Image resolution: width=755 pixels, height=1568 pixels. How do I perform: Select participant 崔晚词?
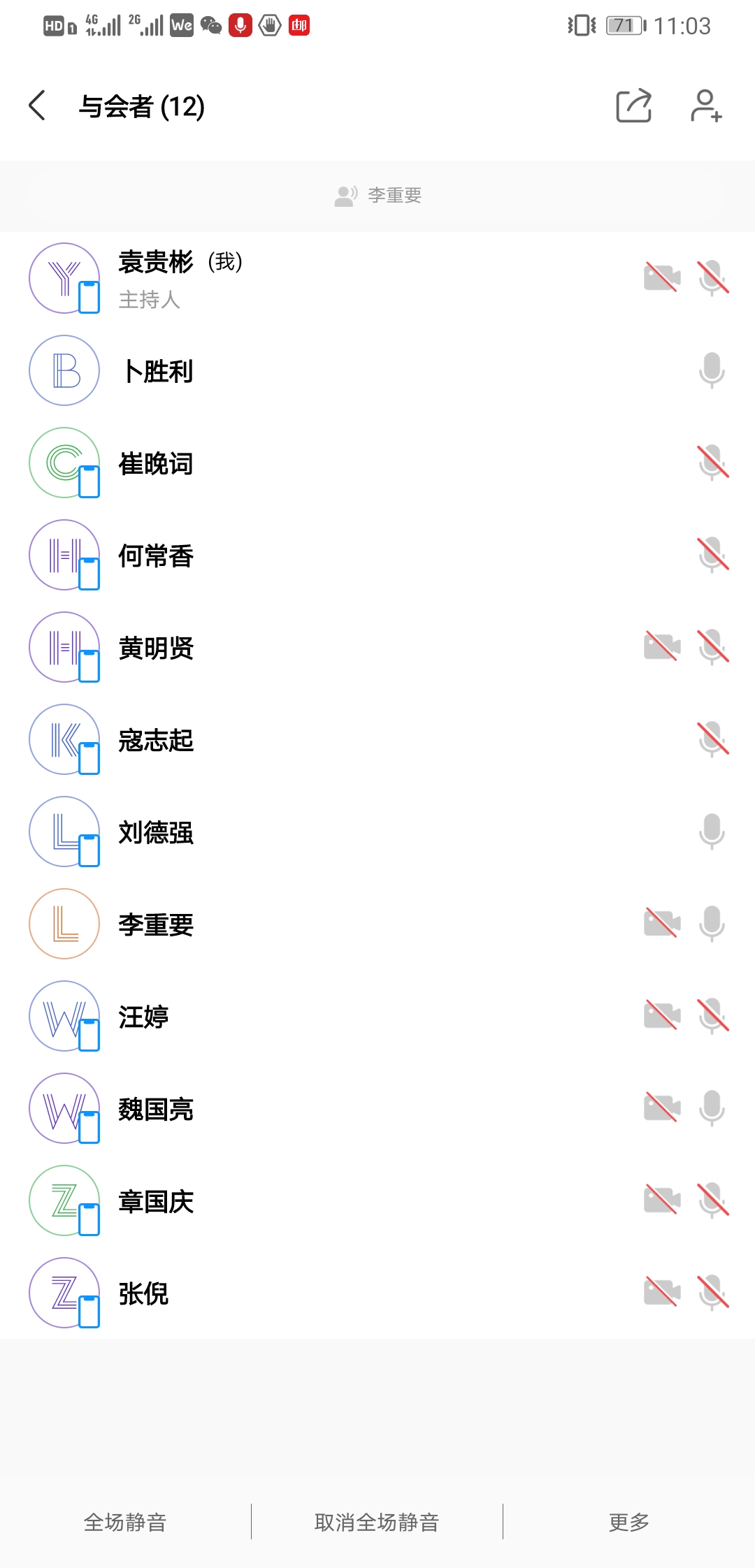(x=156, y=463)
